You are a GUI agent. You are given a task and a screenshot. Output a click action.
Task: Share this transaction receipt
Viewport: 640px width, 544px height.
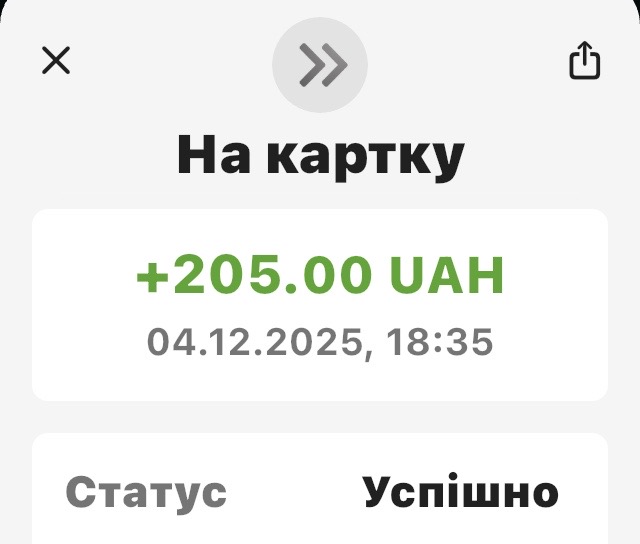click(x=585, y=61)
